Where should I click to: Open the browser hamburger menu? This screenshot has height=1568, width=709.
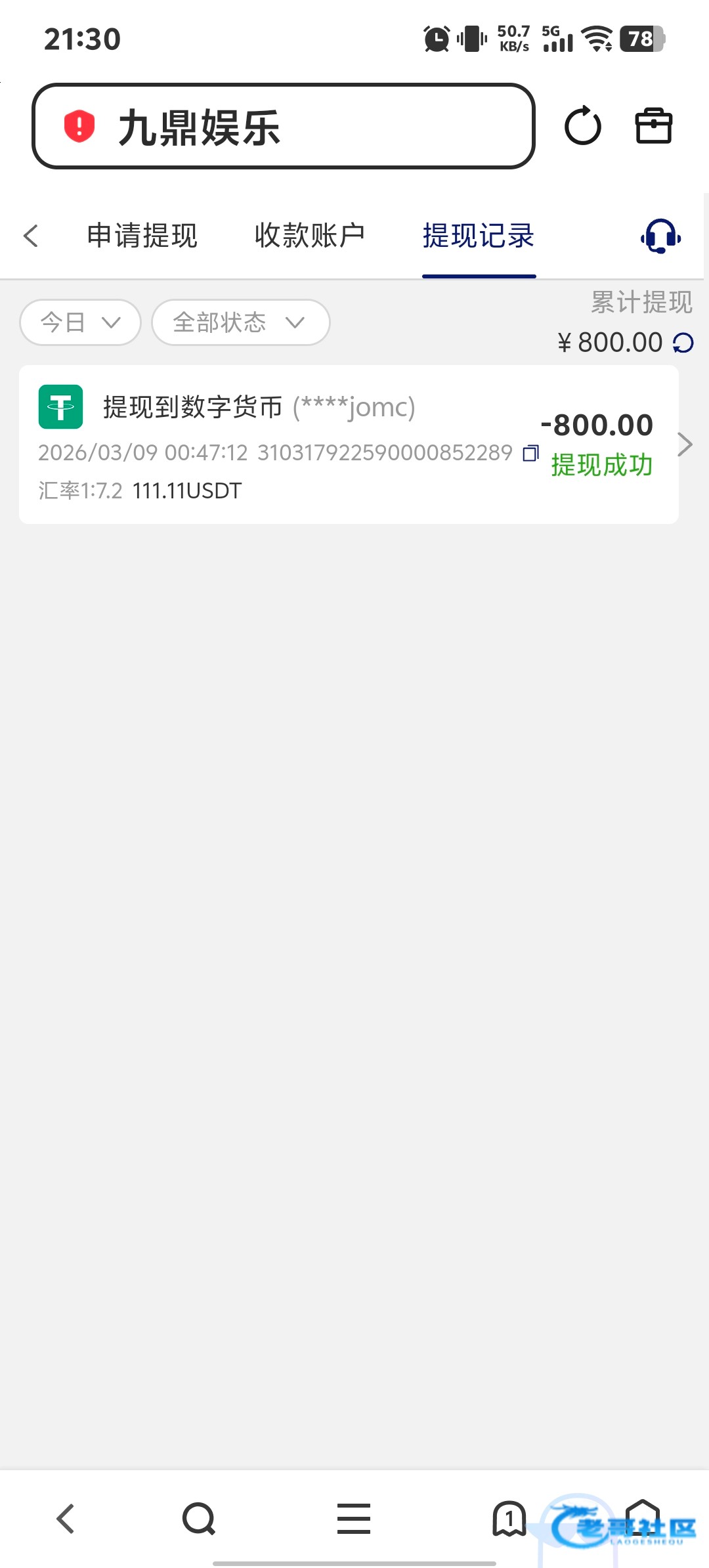[354, 1519]
